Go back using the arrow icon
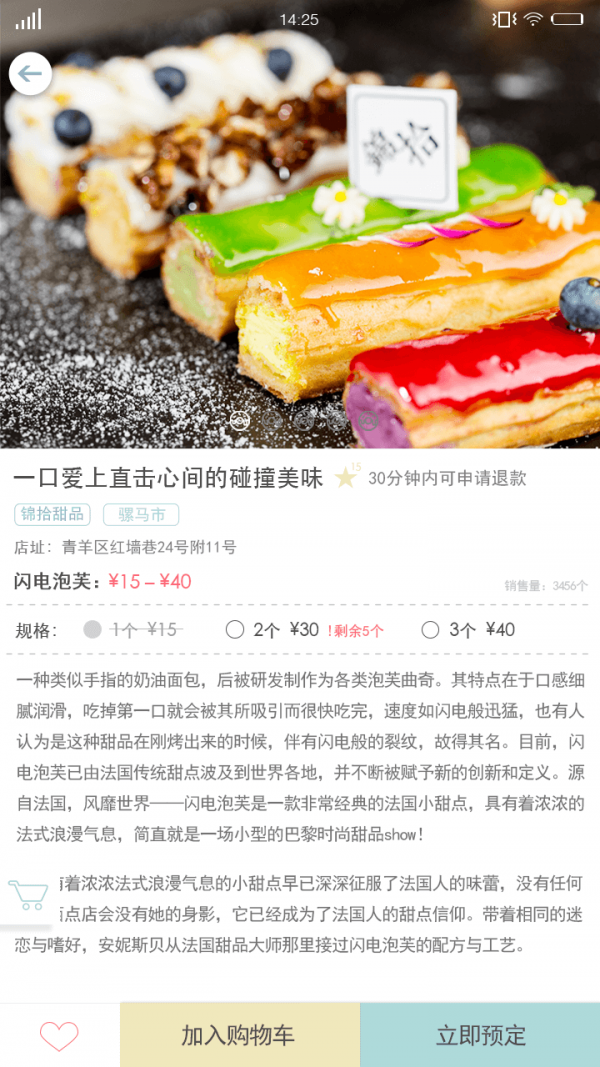This screenshot has height=1067, width=600. click(x=30, y=74)
